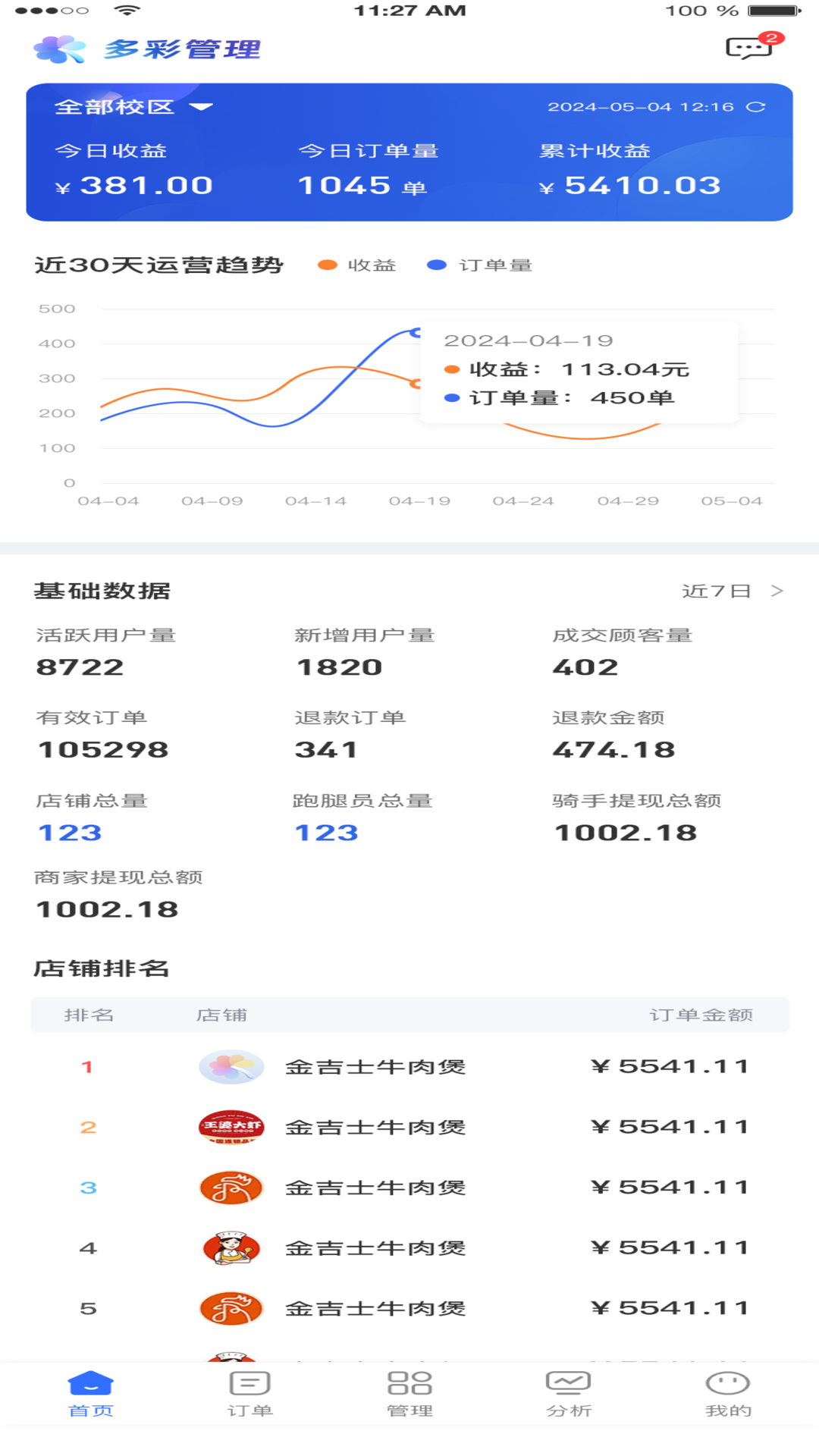Click the rank 1 store logo thumbnail
The width and height of the screenshot is (819, 1456).
pos(231,1065)
